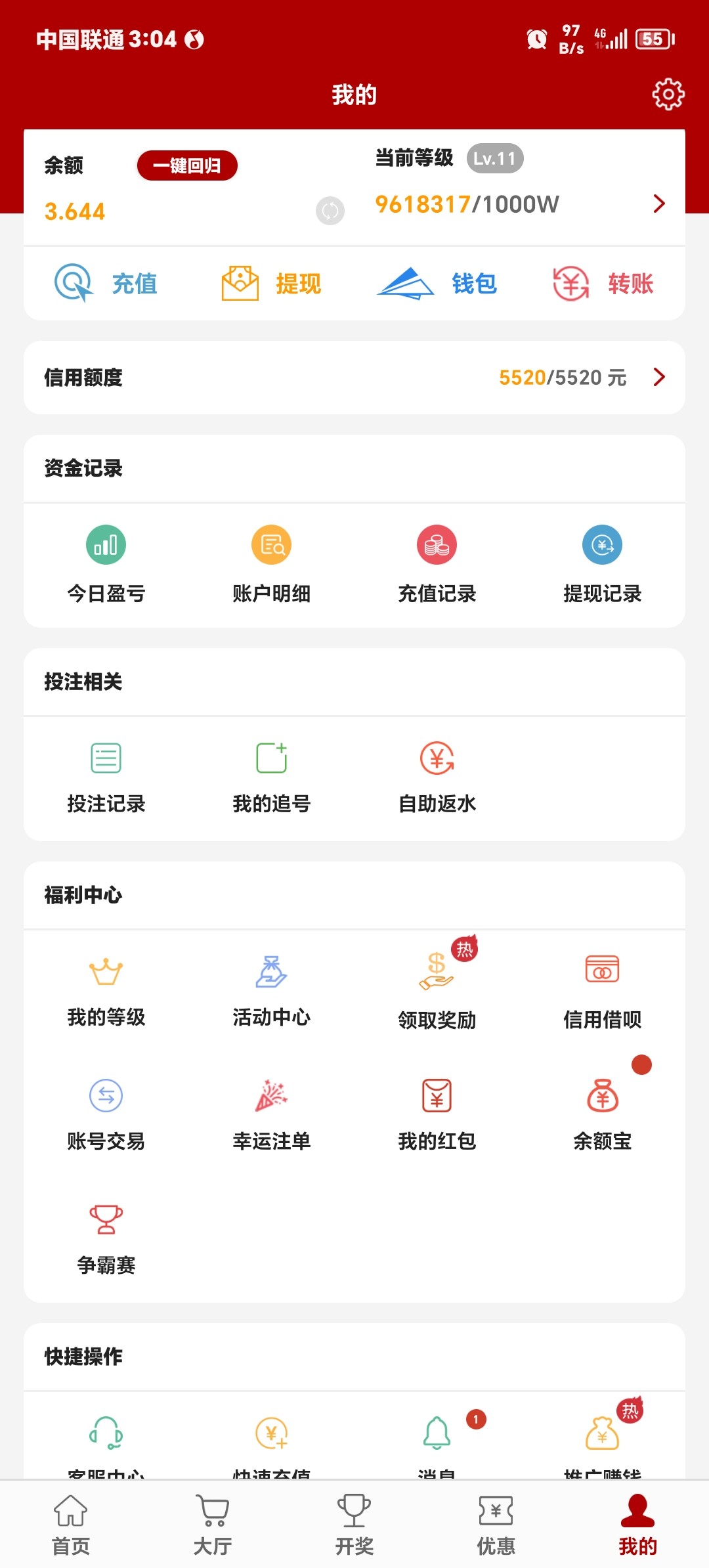Viewport: 709px width, 1568px height.
Task: Open the 充值记录 recharge records
Action: [437, 566]
